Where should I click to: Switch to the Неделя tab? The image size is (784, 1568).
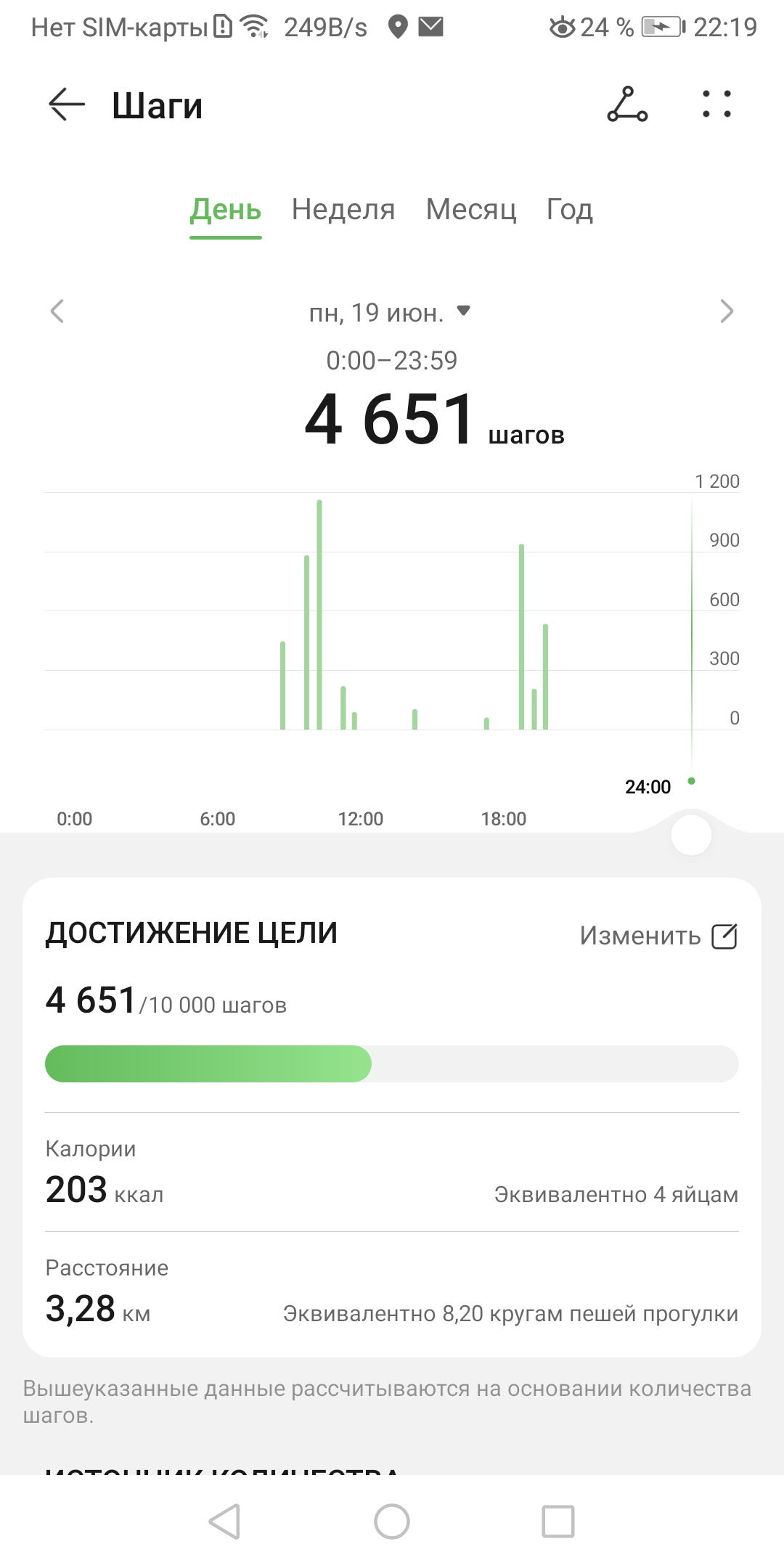click(343, 210)
